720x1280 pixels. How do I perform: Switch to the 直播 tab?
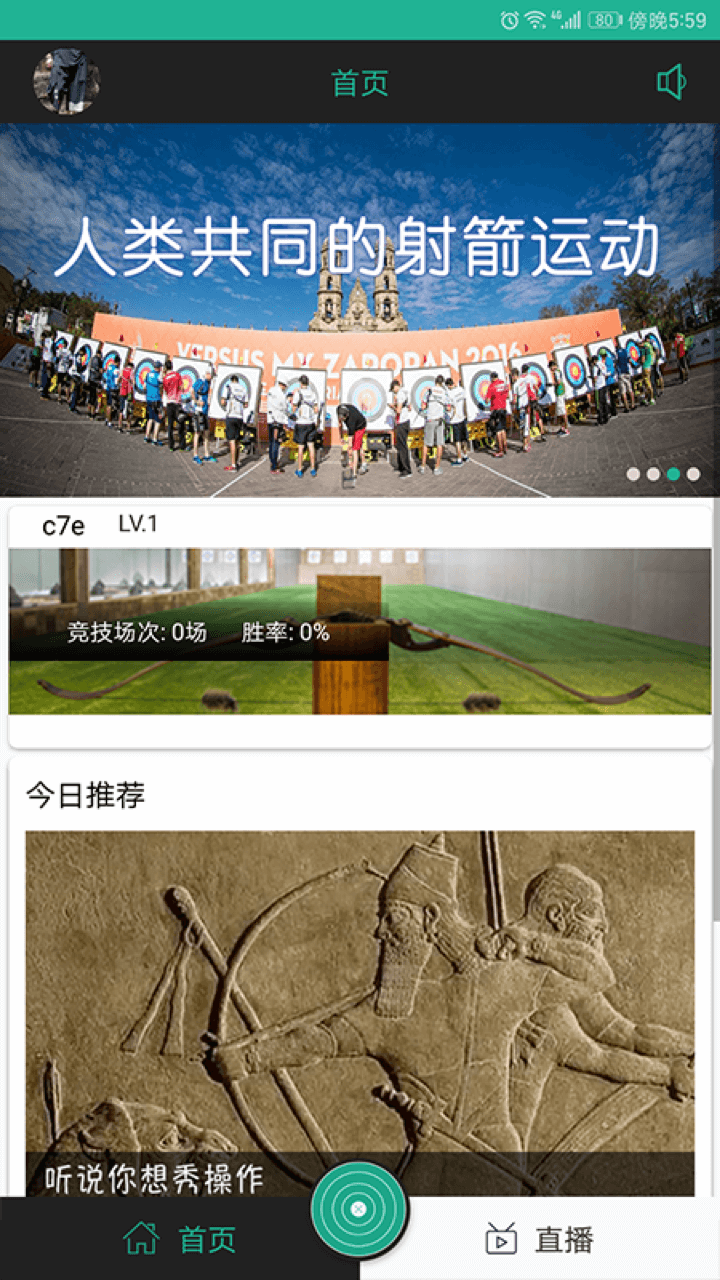coord(540,1239)
